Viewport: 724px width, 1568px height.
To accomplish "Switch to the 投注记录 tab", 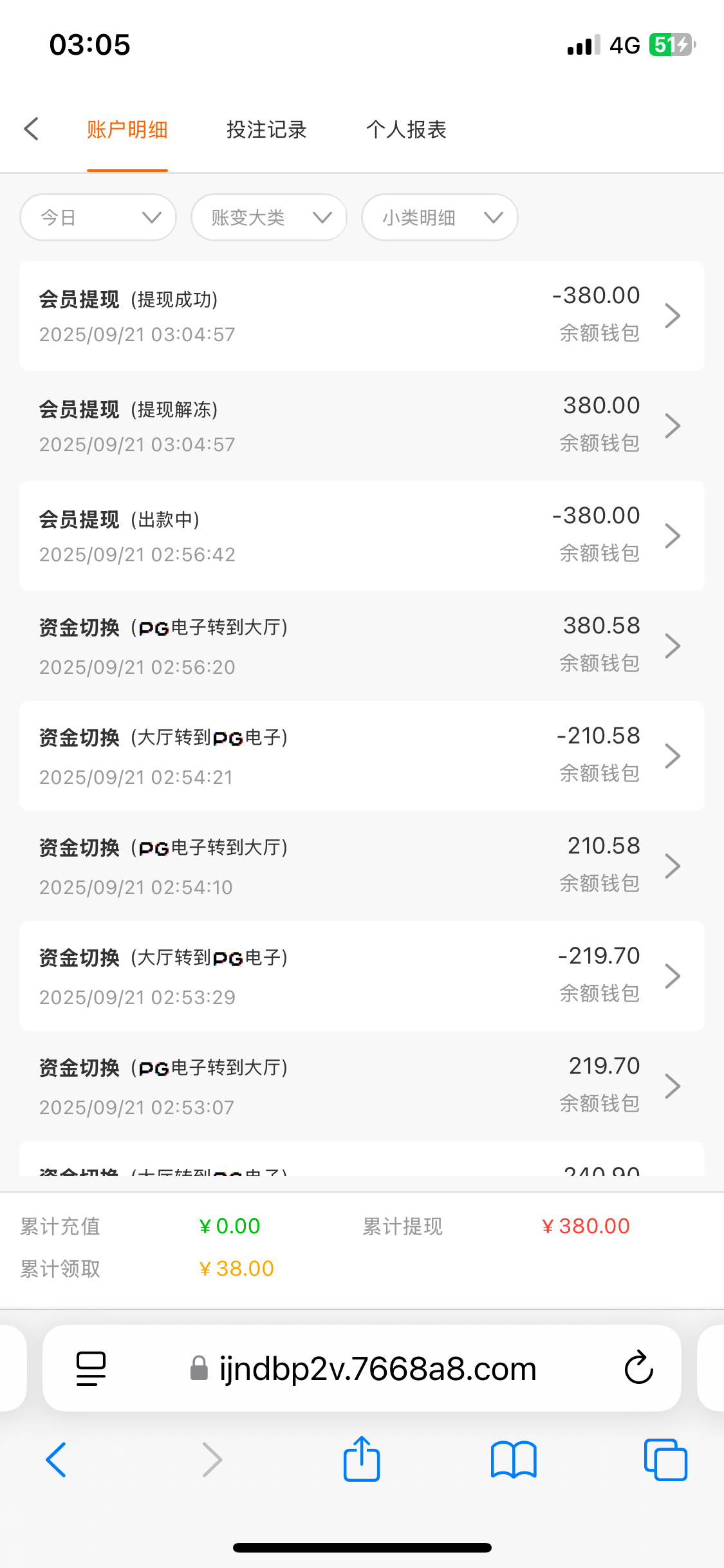I will 266,130.
